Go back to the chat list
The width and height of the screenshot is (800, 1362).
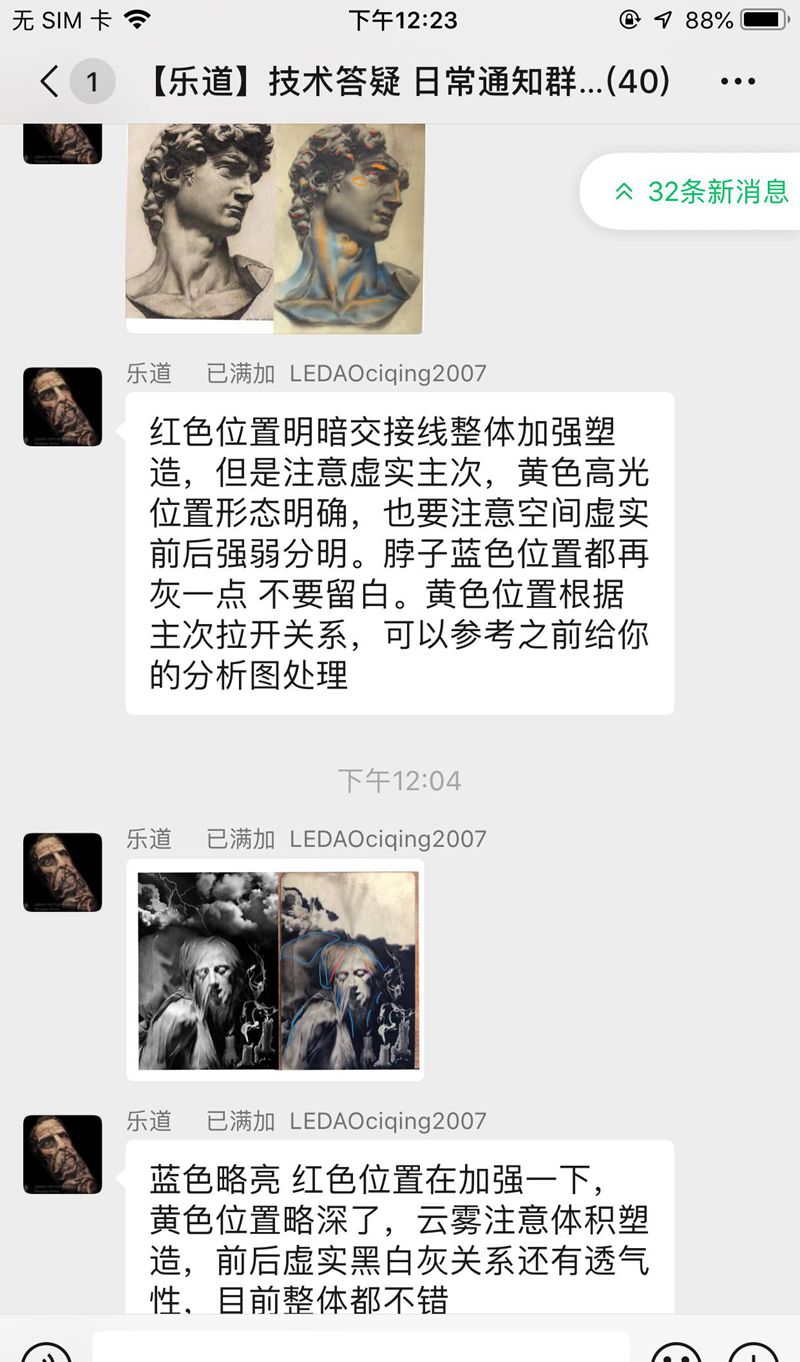[50, 81]
